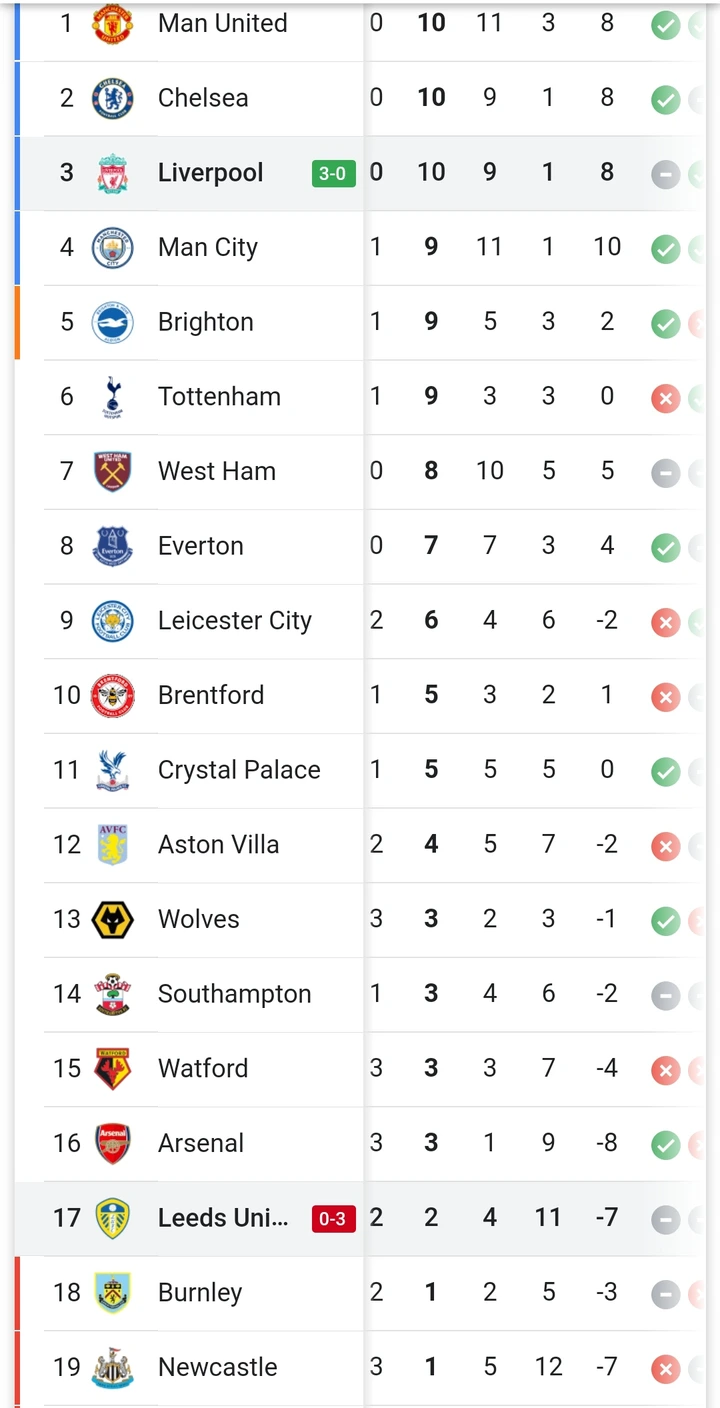Open Man City team details
This screenshot has height=1408, width=720.
pyautogui.click(x=360, y=247)
